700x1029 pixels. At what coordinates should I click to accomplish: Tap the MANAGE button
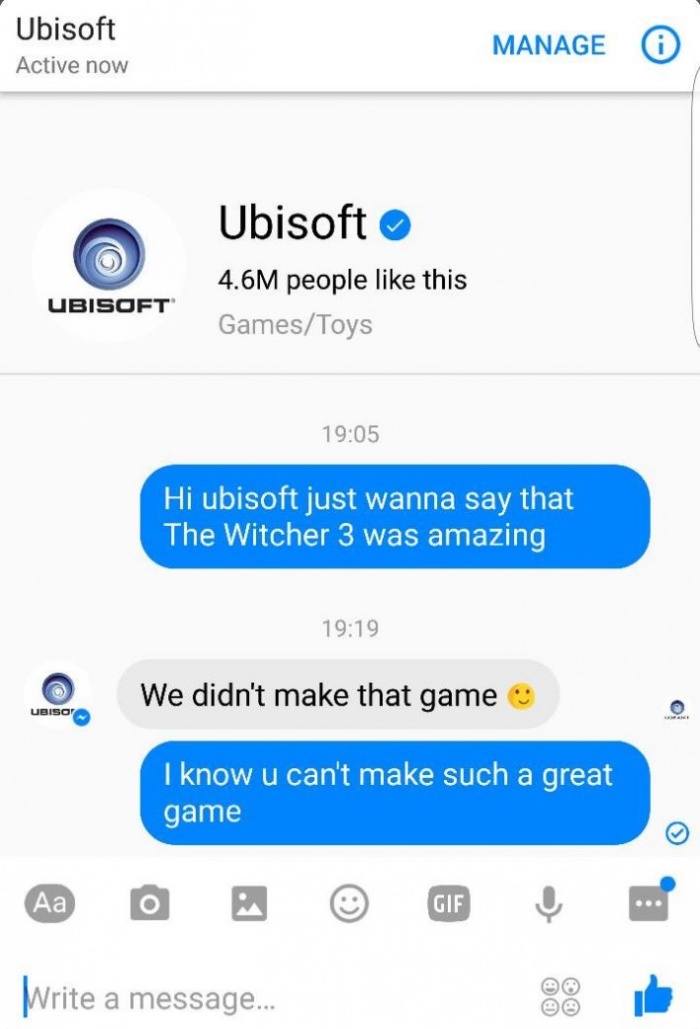(x=548, y=46)
